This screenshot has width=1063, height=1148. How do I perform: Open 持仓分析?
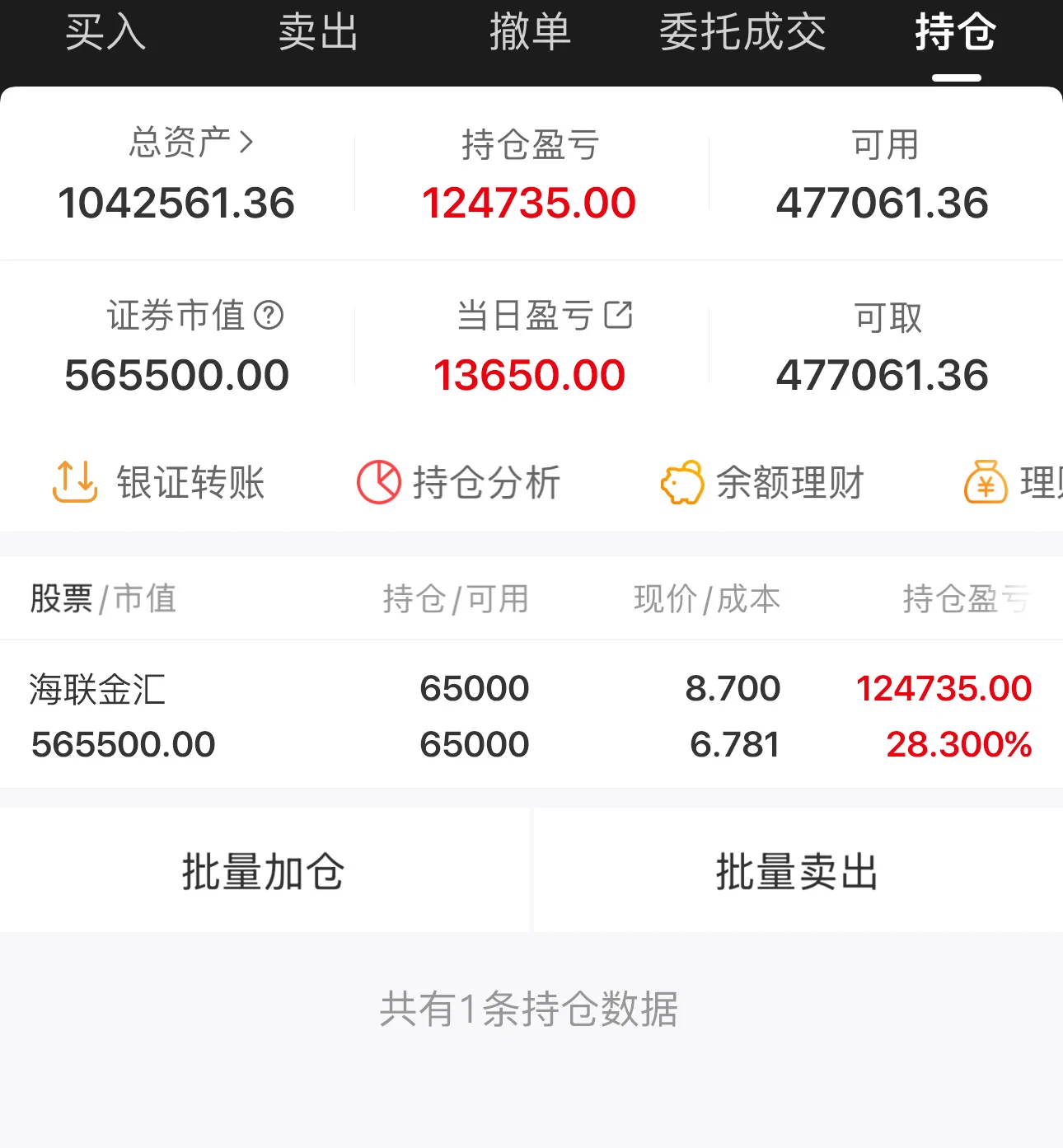point(459,482)
